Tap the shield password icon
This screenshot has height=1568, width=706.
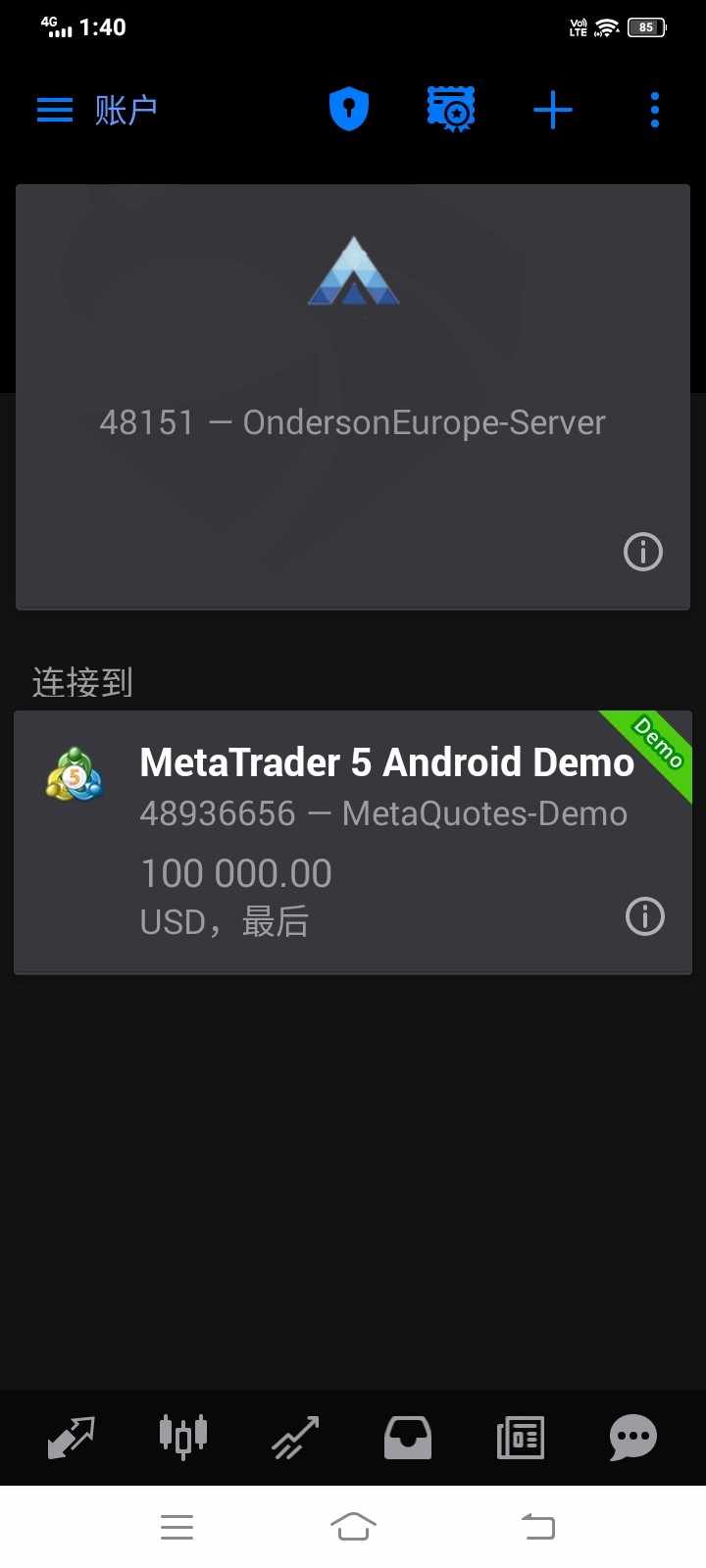click(x=348, y=109)
